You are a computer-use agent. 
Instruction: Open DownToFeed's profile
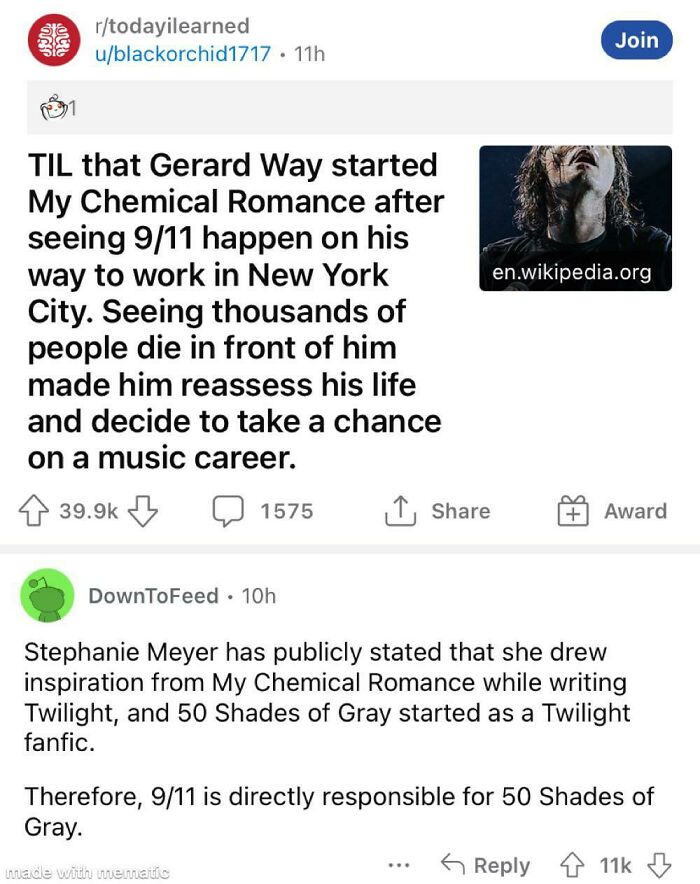pos(153,596)
